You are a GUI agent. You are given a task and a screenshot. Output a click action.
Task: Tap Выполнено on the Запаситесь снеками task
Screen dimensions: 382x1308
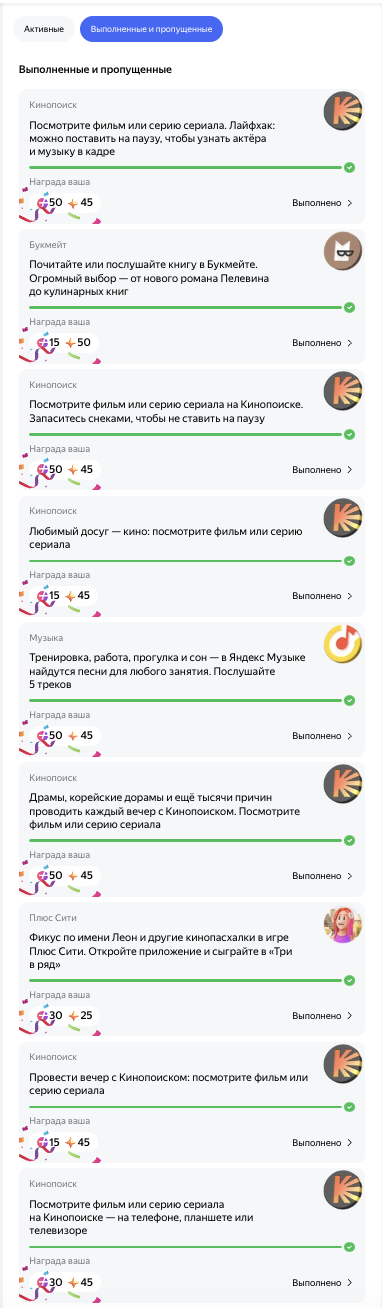(322, 469)
